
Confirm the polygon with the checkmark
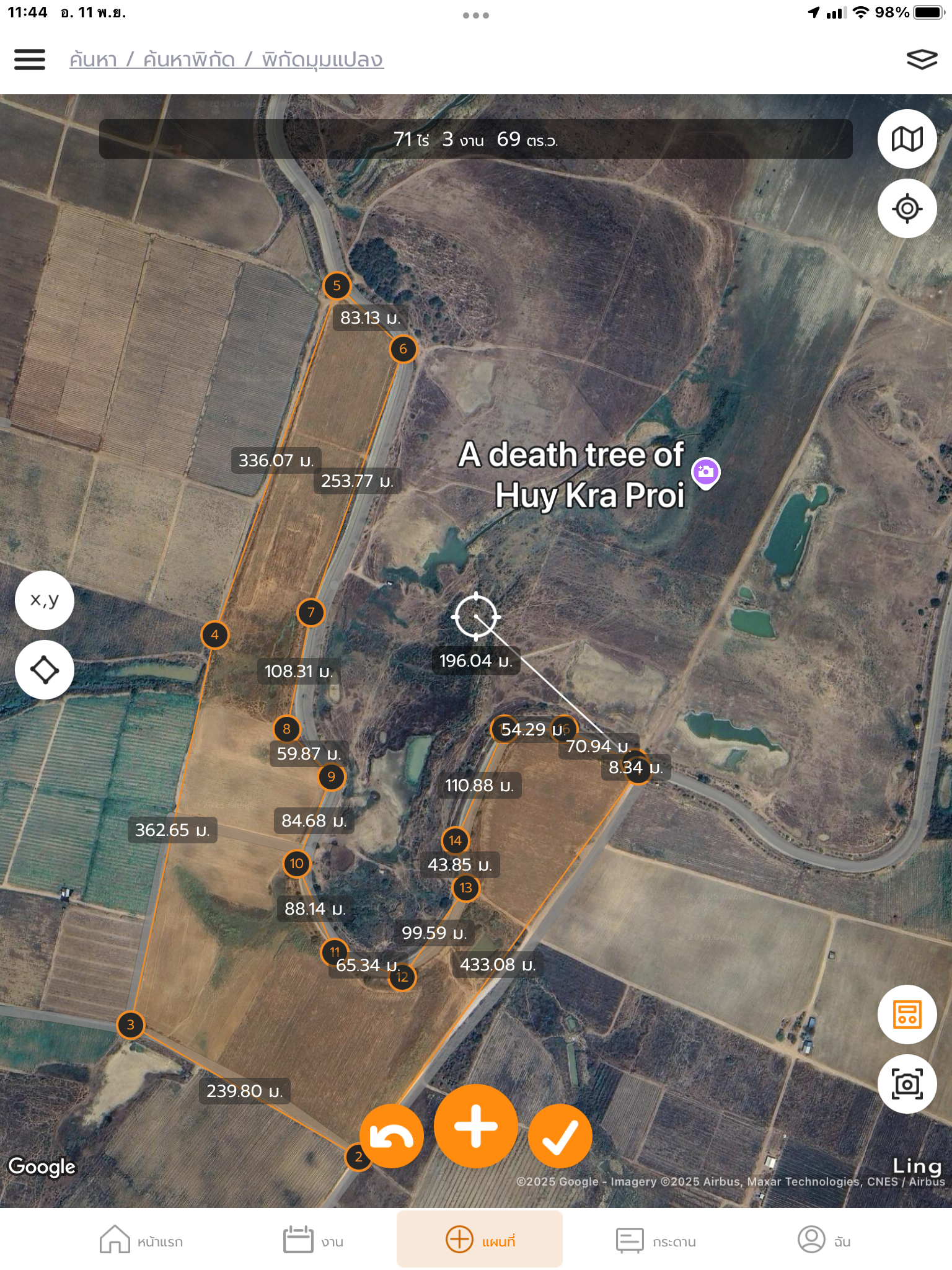coord(560,1136)
